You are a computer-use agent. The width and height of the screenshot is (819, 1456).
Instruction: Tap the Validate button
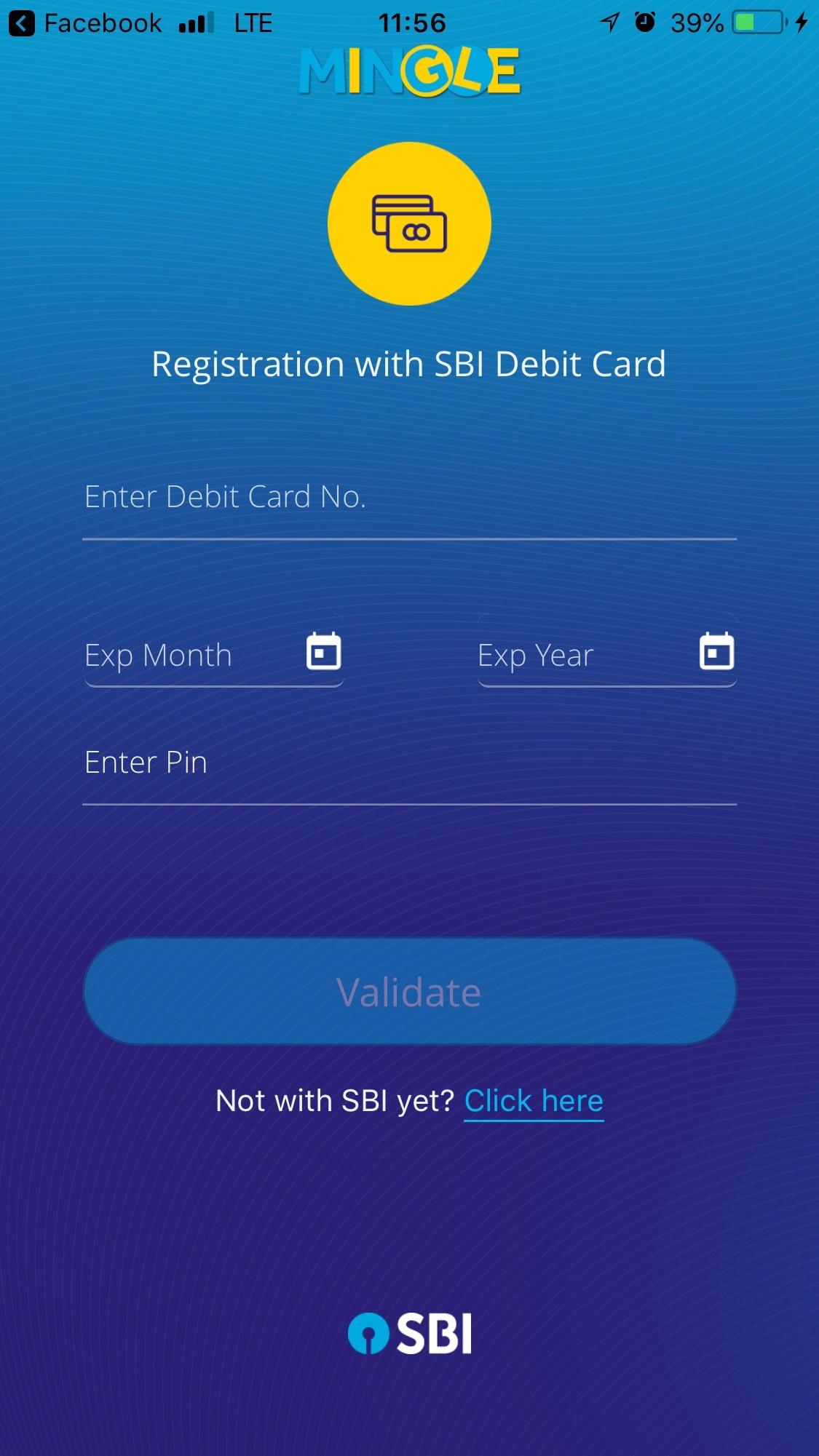click(x=409, y=992)
